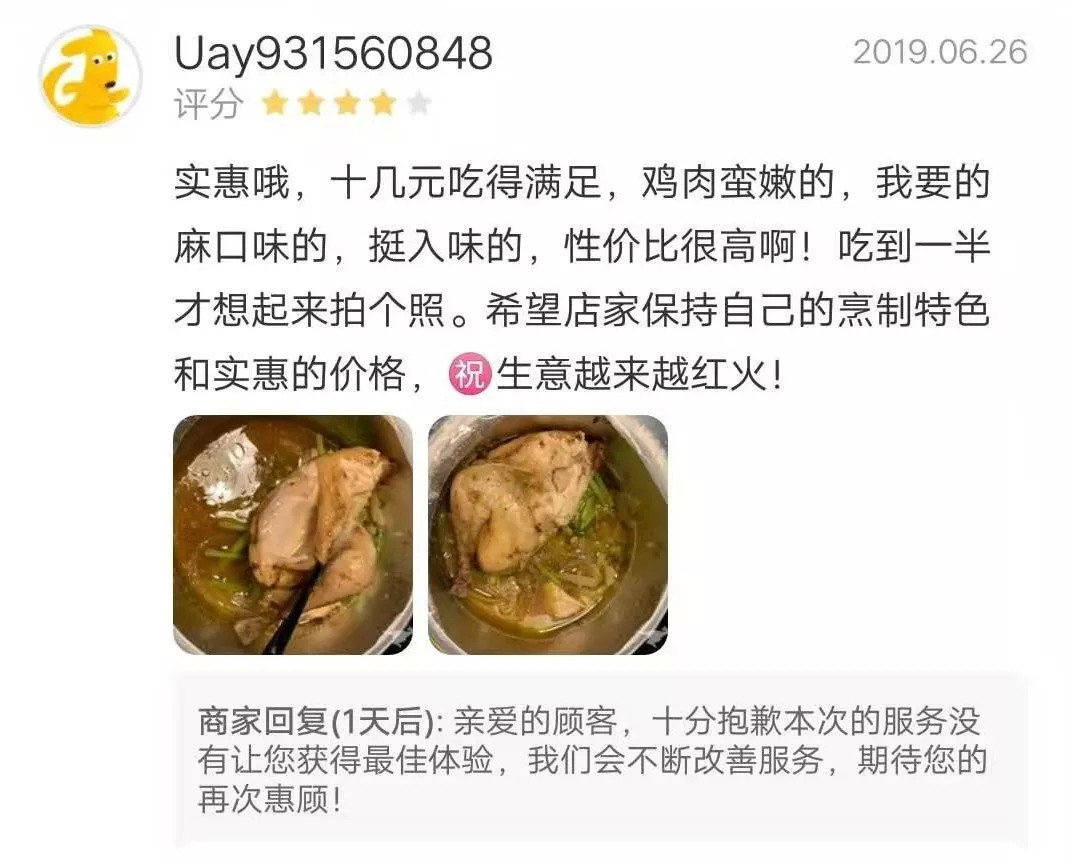Image resolution: width=1073 pixels, height=864 pixels.
Task: Open reviewer Uay931560848's profile avatar
Action: [x=88, y=77]
